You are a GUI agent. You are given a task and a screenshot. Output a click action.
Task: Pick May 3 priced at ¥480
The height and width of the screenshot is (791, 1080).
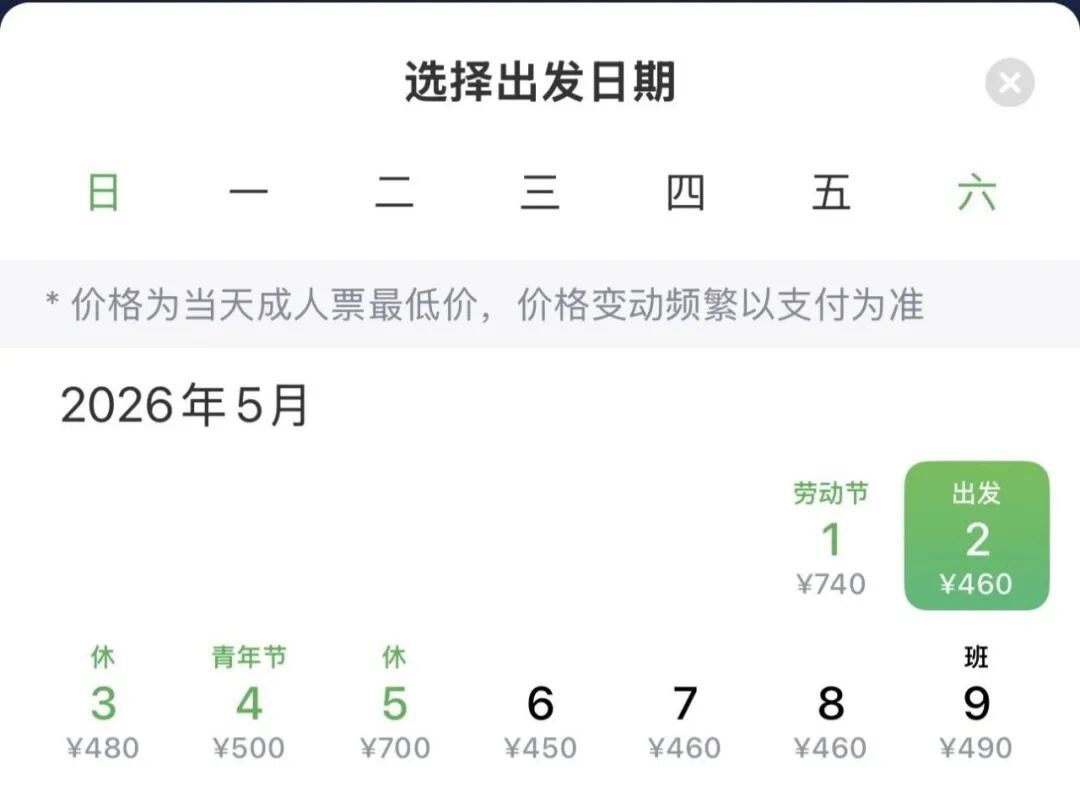(103, 705)
